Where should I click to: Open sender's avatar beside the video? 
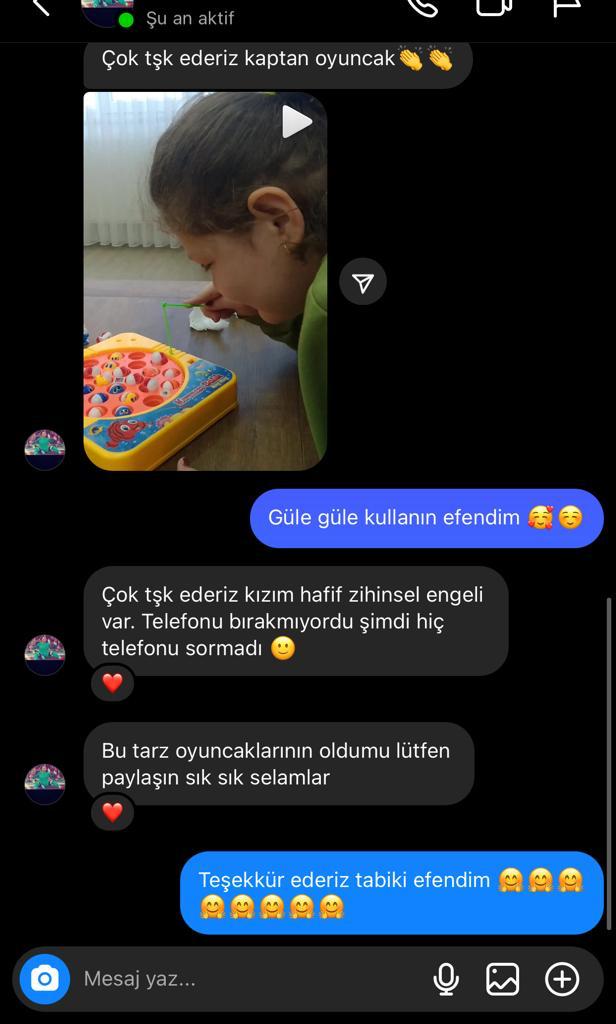pos(45,450)
